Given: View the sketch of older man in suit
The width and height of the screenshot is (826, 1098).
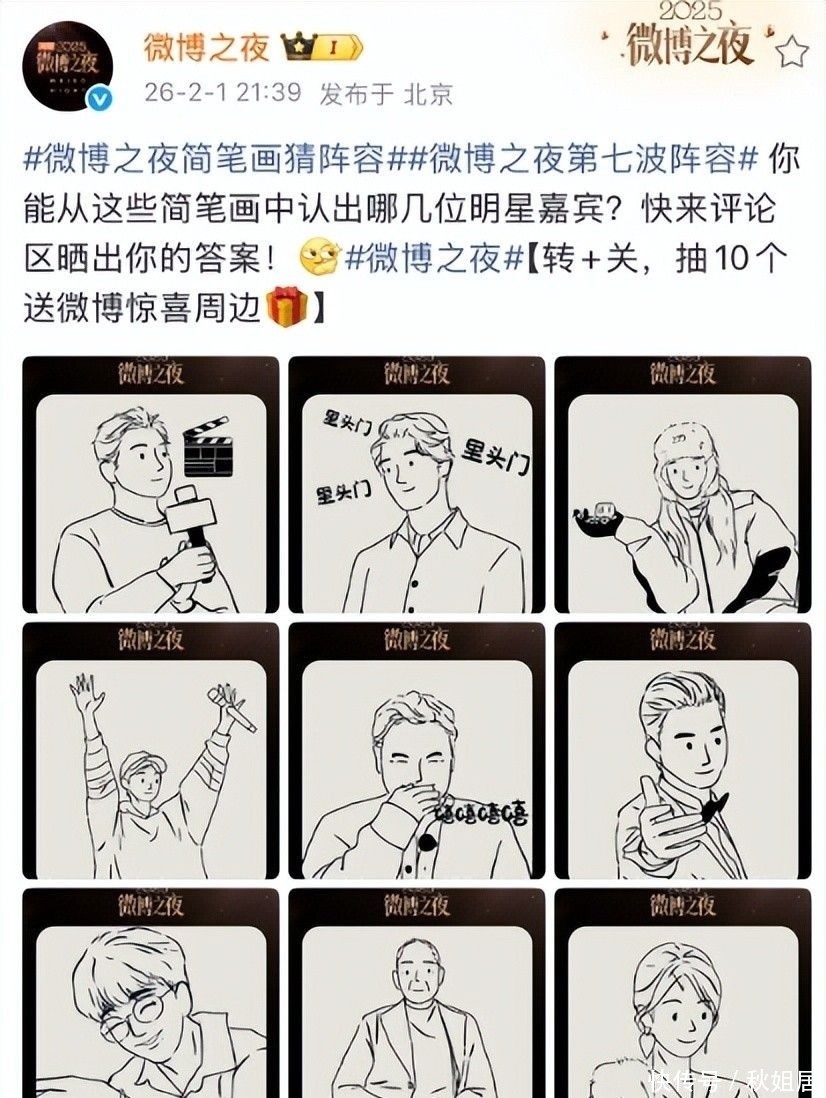Looking at the screenshot, I should [416, 995].
